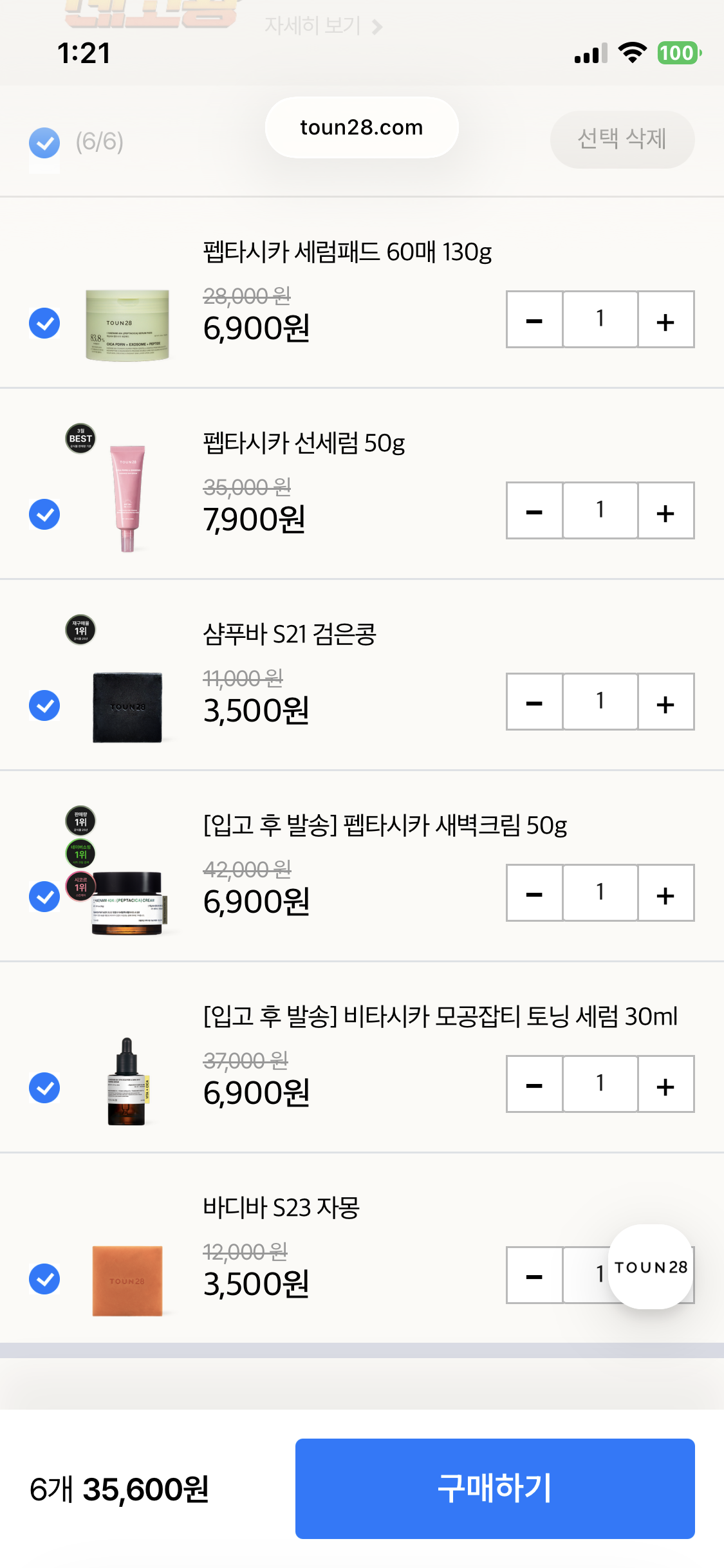Increase quantity of 펩타시카 세럼패드 60매
Screen dimensions: 724x1568
pos(665,320)
